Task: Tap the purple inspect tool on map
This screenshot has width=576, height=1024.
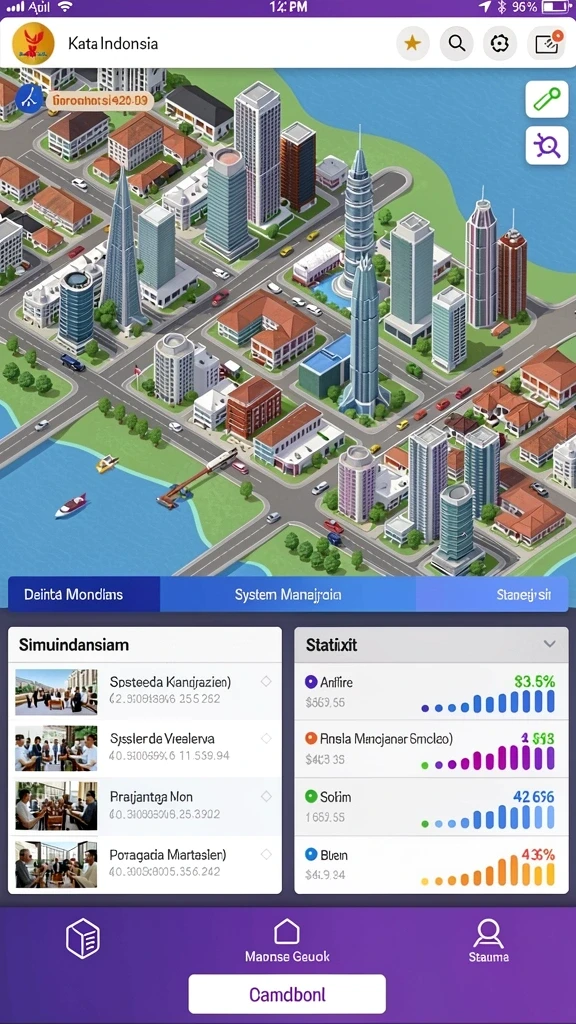Action: 547,146
